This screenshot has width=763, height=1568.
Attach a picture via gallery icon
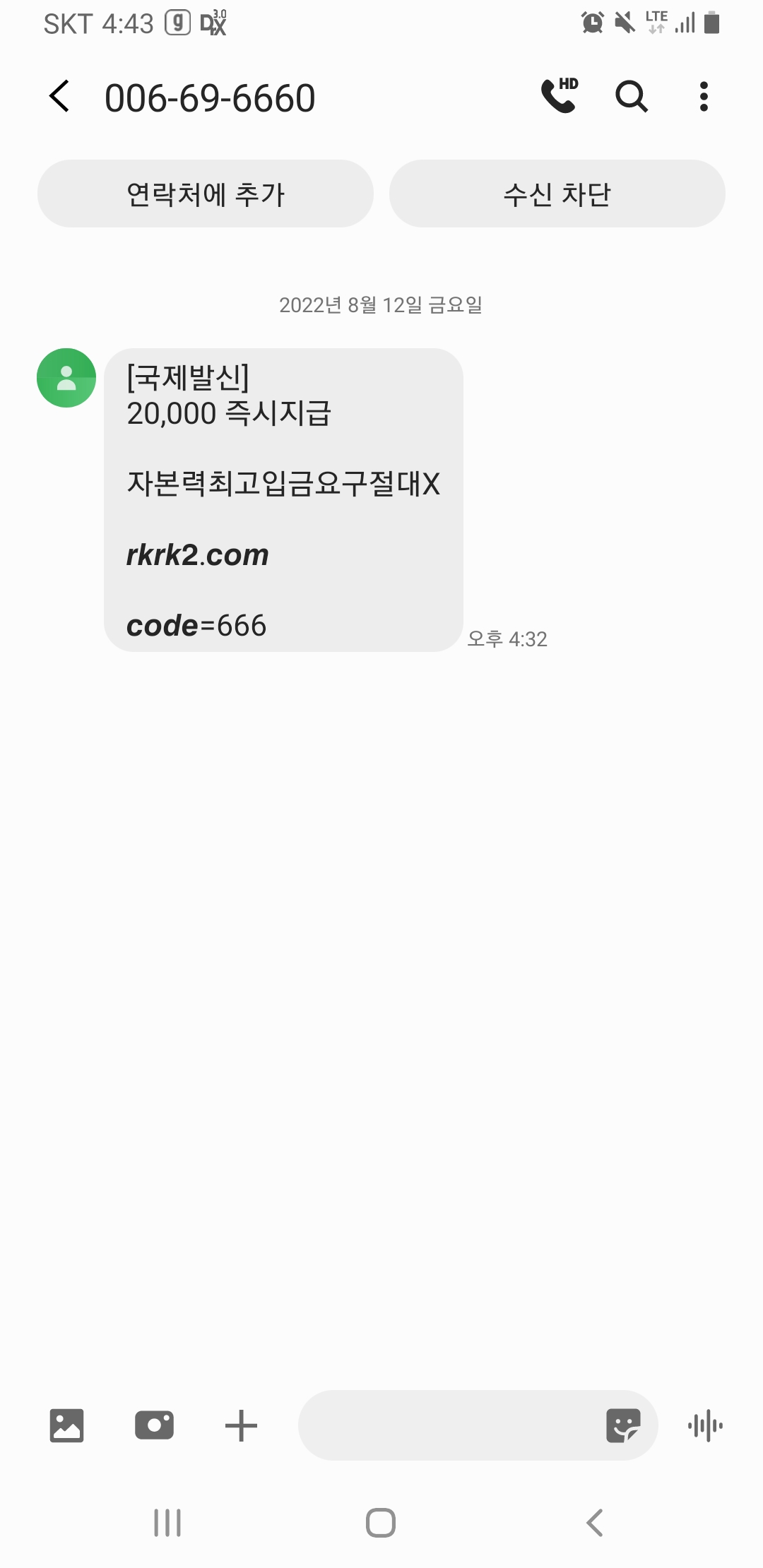66,1425
